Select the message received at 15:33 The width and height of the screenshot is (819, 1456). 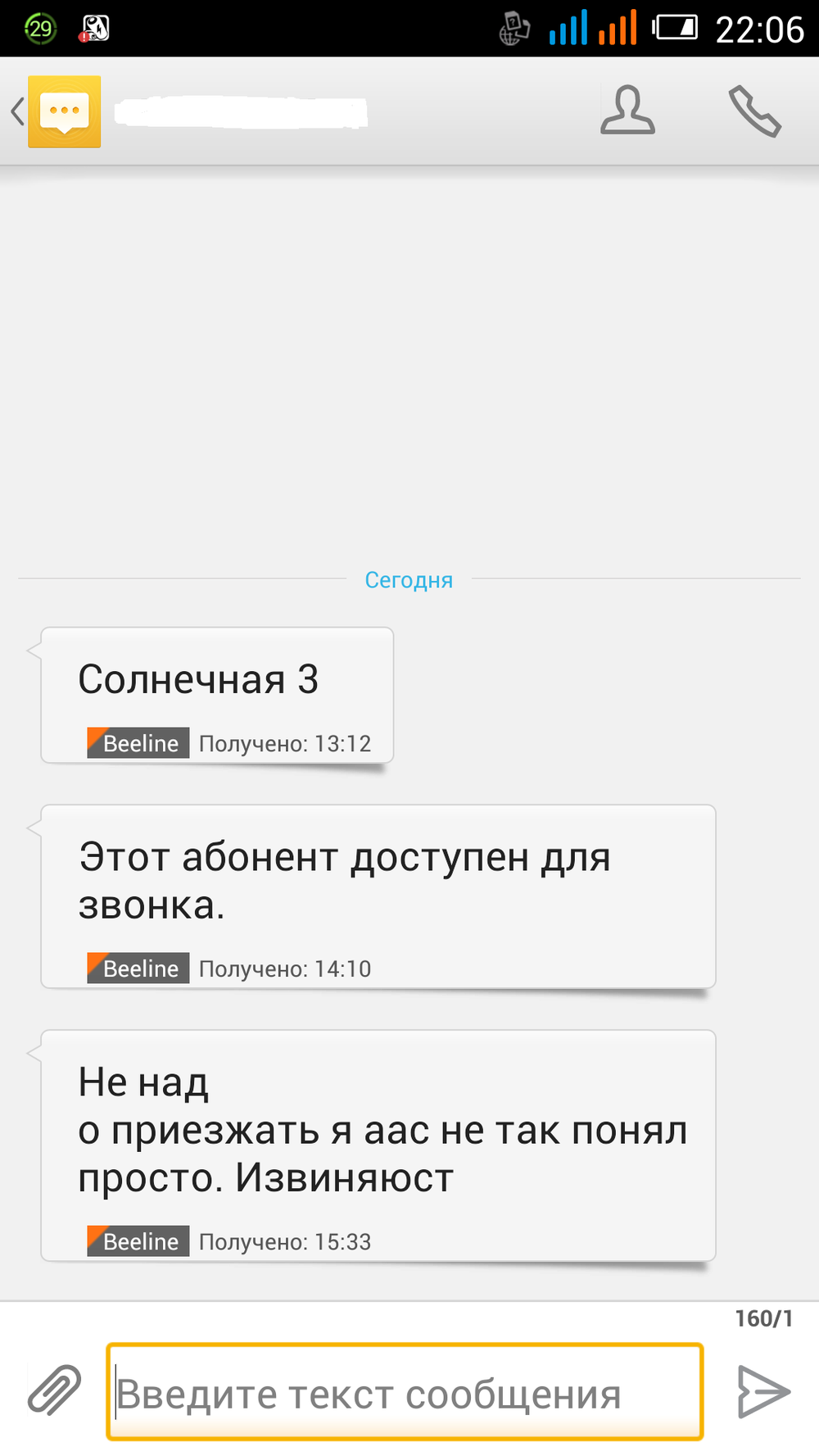pyautogui.click(x=378, y=1145)
